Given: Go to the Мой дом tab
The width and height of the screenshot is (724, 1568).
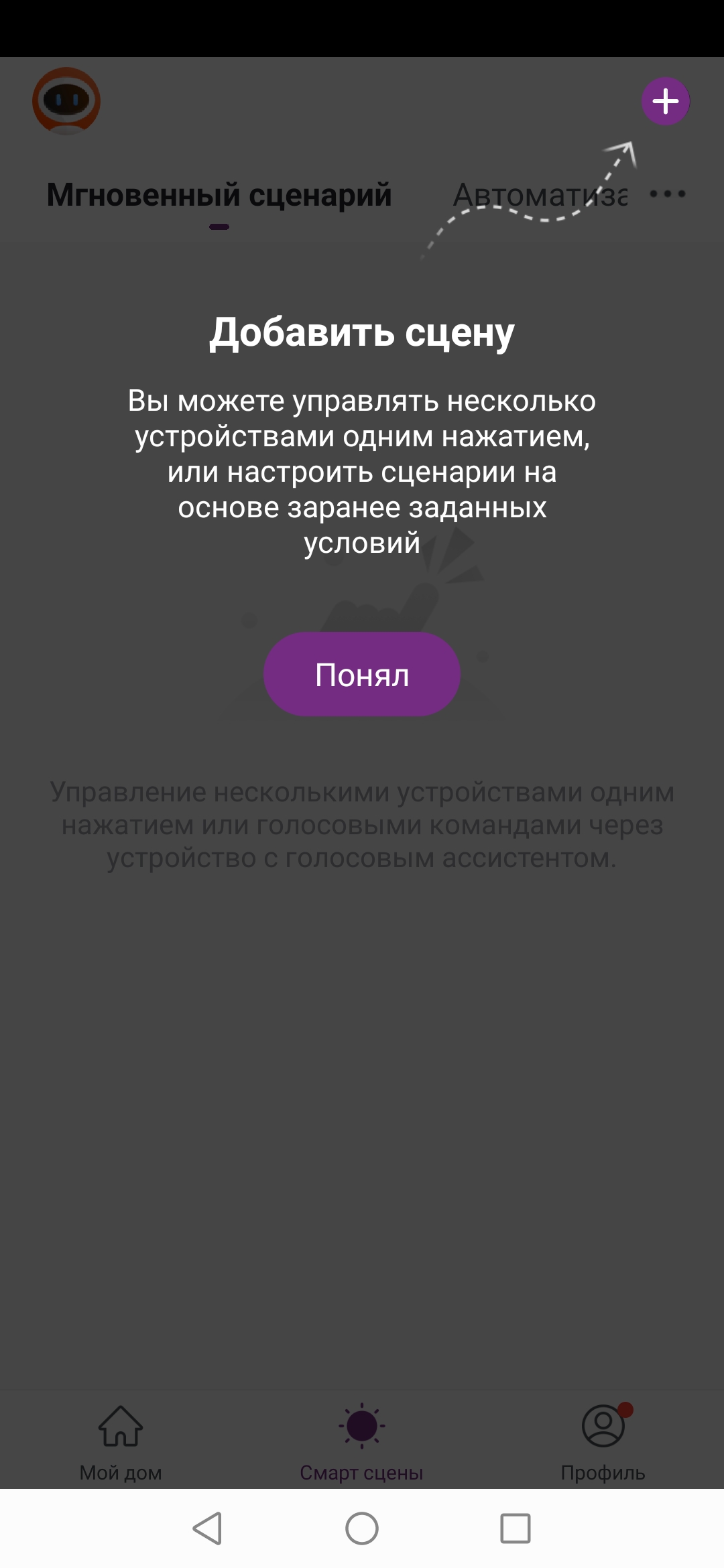Looking at the screenshot, I should pos(121,1438).
